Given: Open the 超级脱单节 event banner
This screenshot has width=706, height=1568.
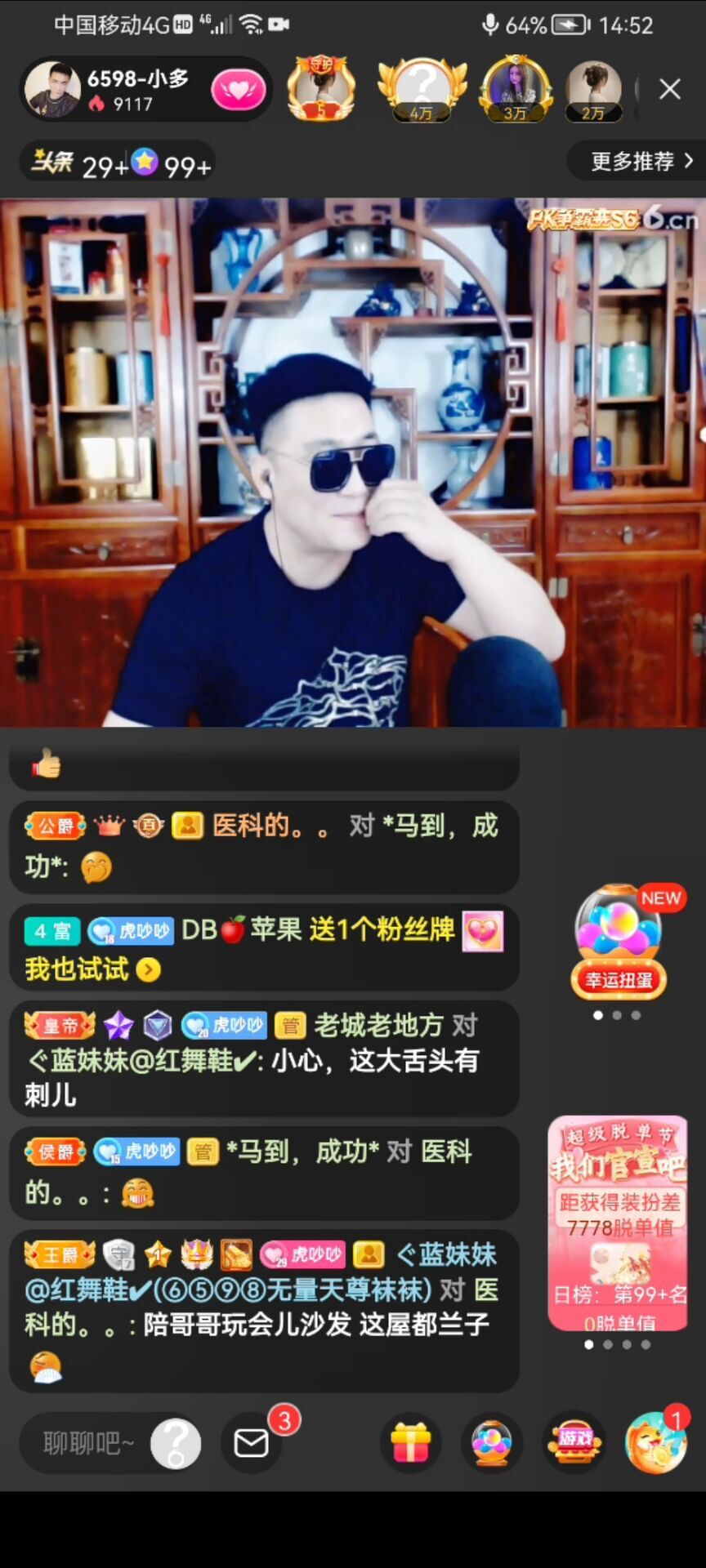Looking at the screenshot, I should pos(618,1222).
